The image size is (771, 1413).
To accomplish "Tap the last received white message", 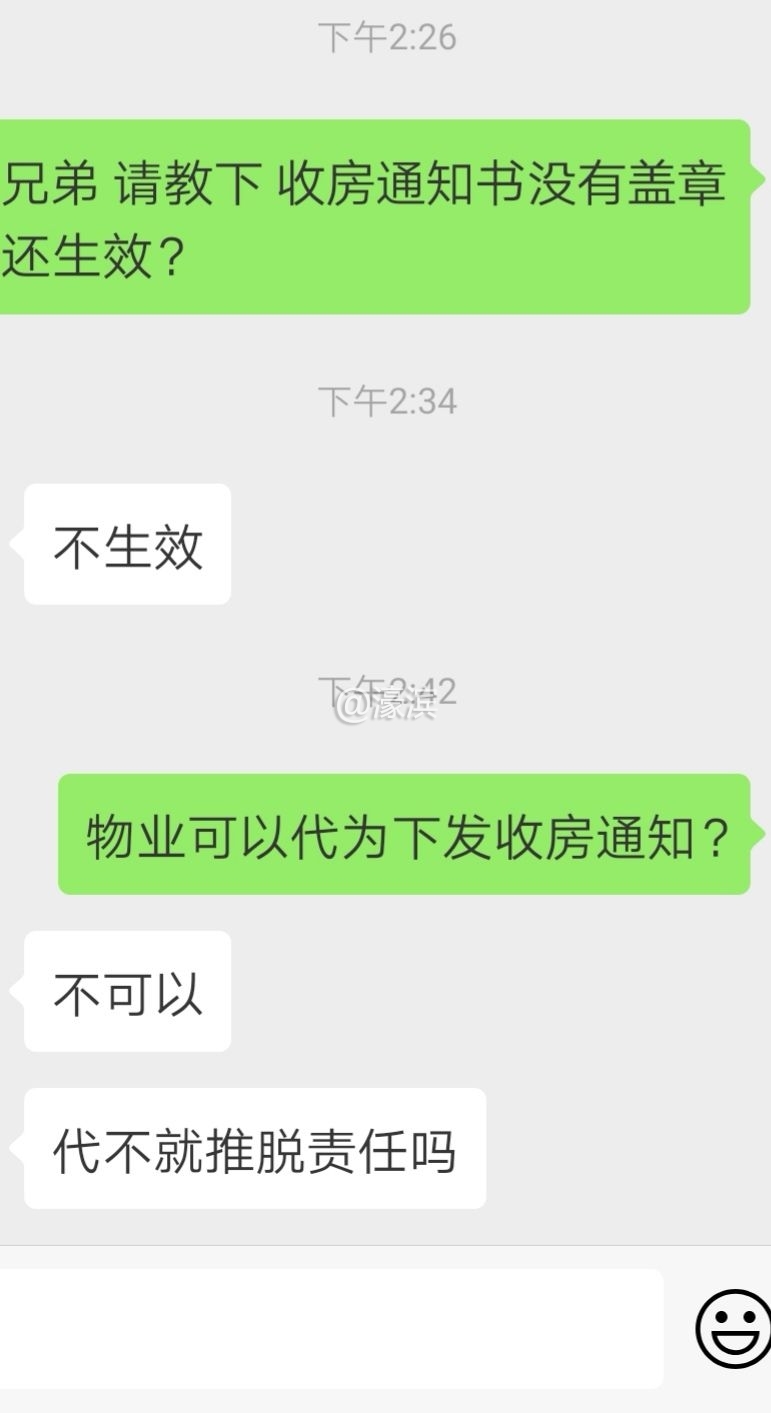I will coord(253,1148).
